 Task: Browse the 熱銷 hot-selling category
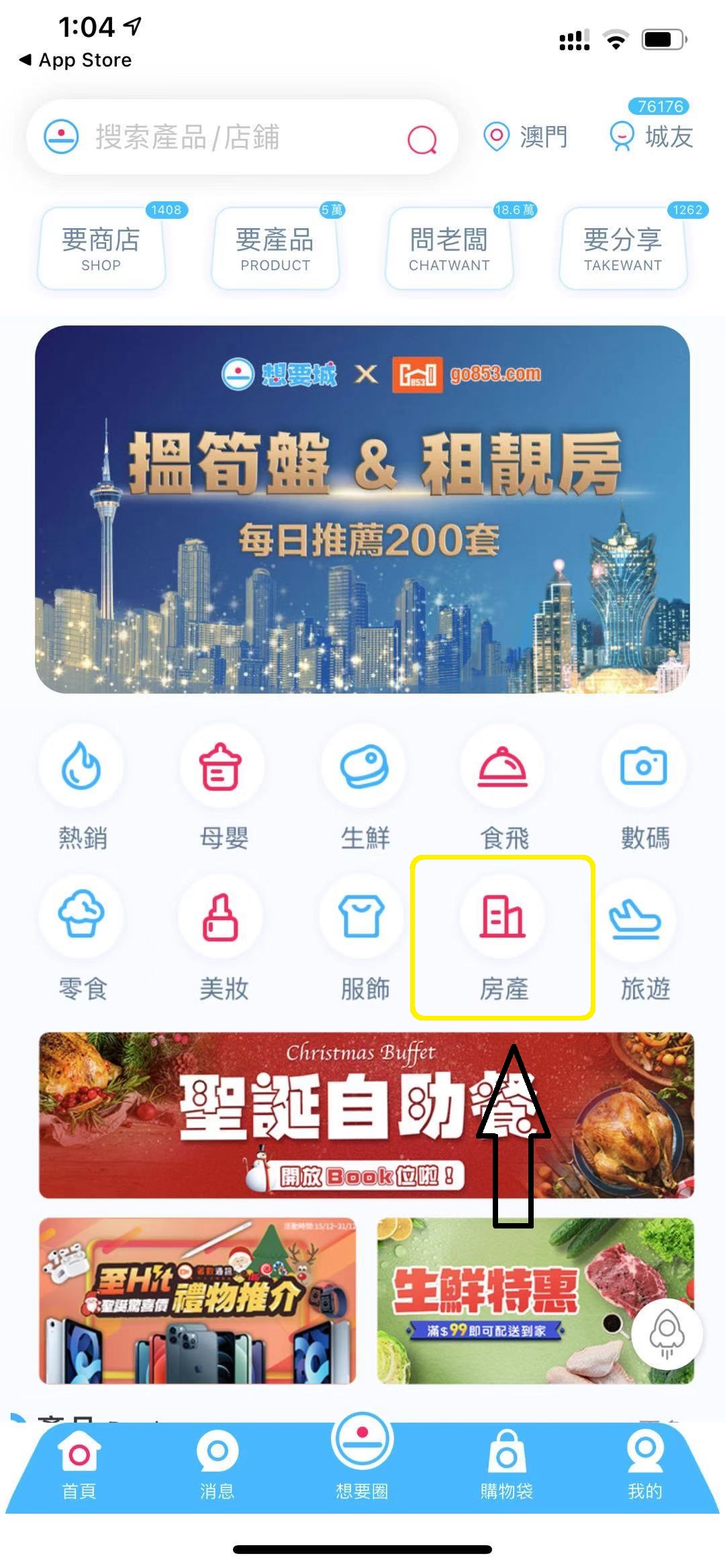[x=82, y=792]
